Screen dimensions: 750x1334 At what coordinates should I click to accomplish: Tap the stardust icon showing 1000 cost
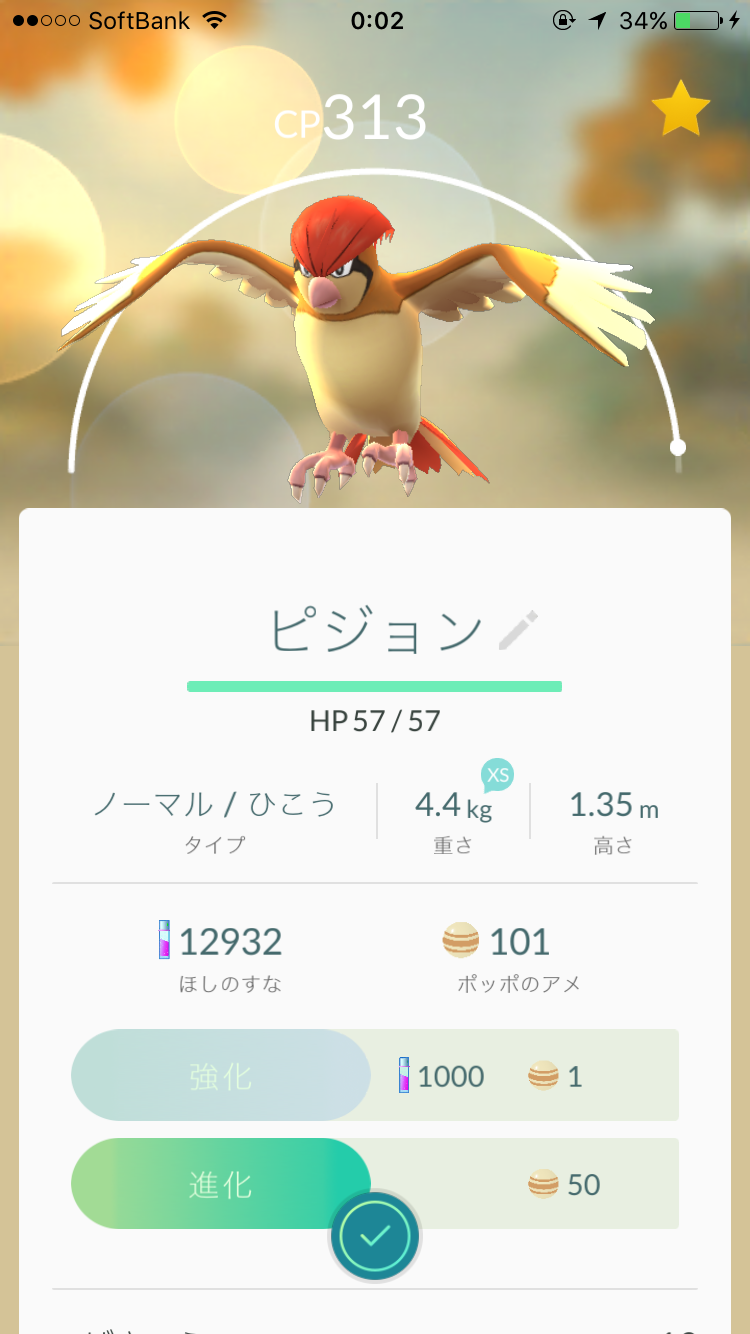pyautogui.click(x=404, y=1076)
